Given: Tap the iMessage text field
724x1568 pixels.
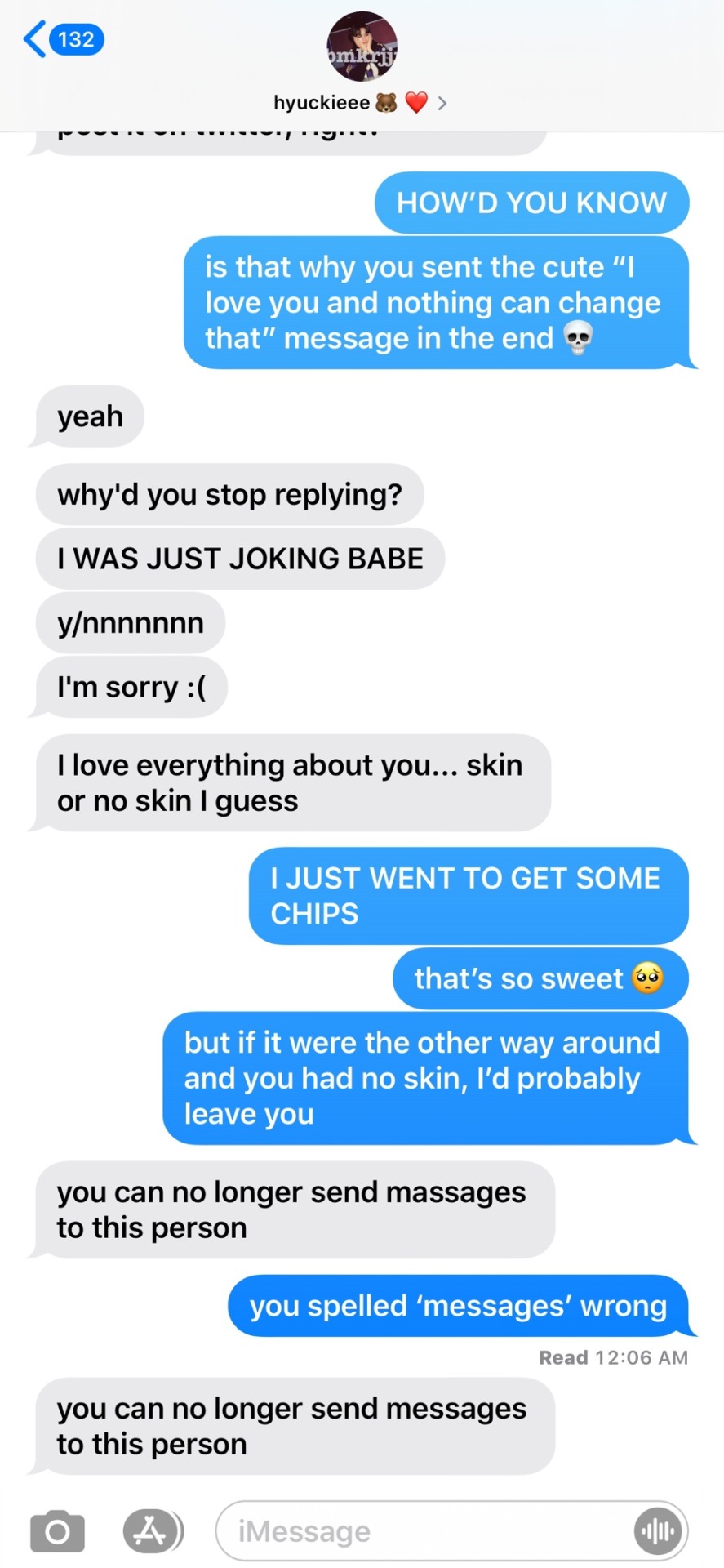Looking at the screenshot, I should click(x=424, y=1530).
